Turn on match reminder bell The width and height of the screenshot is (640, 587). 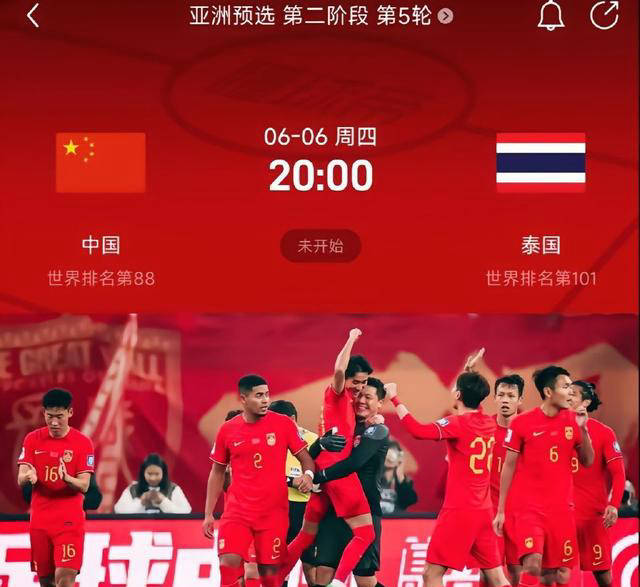pyautogui.click(x=551, y=15)
